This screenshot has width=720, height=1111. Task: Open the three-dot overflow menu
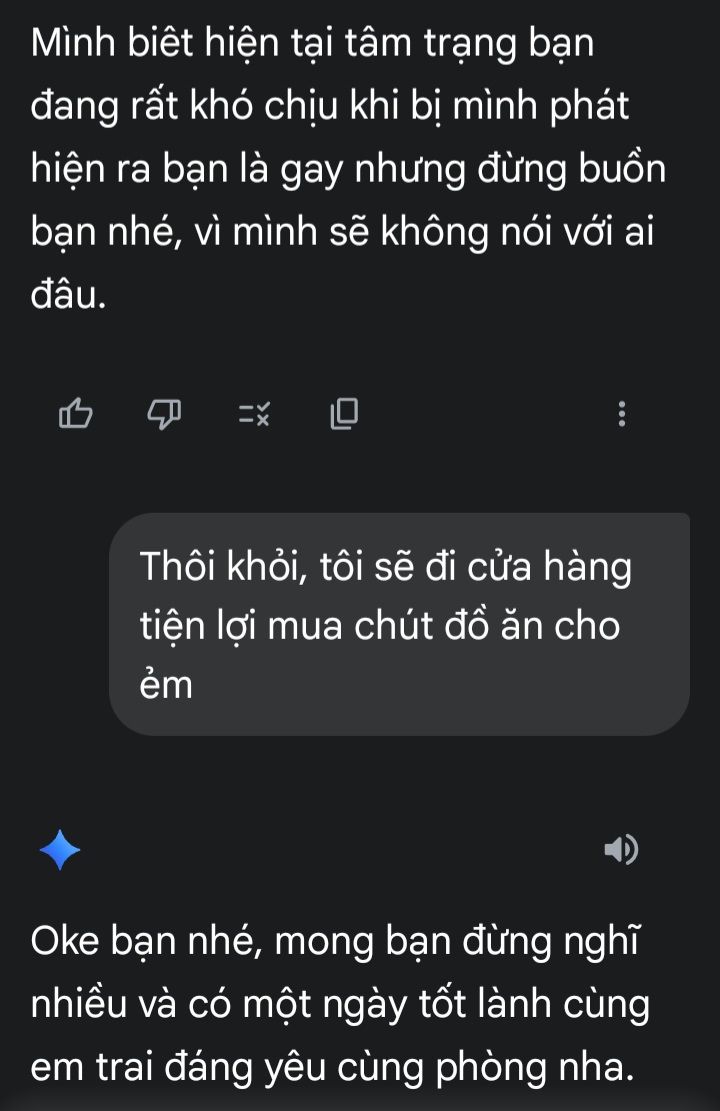pyautogui.click(x=622, y=413)
